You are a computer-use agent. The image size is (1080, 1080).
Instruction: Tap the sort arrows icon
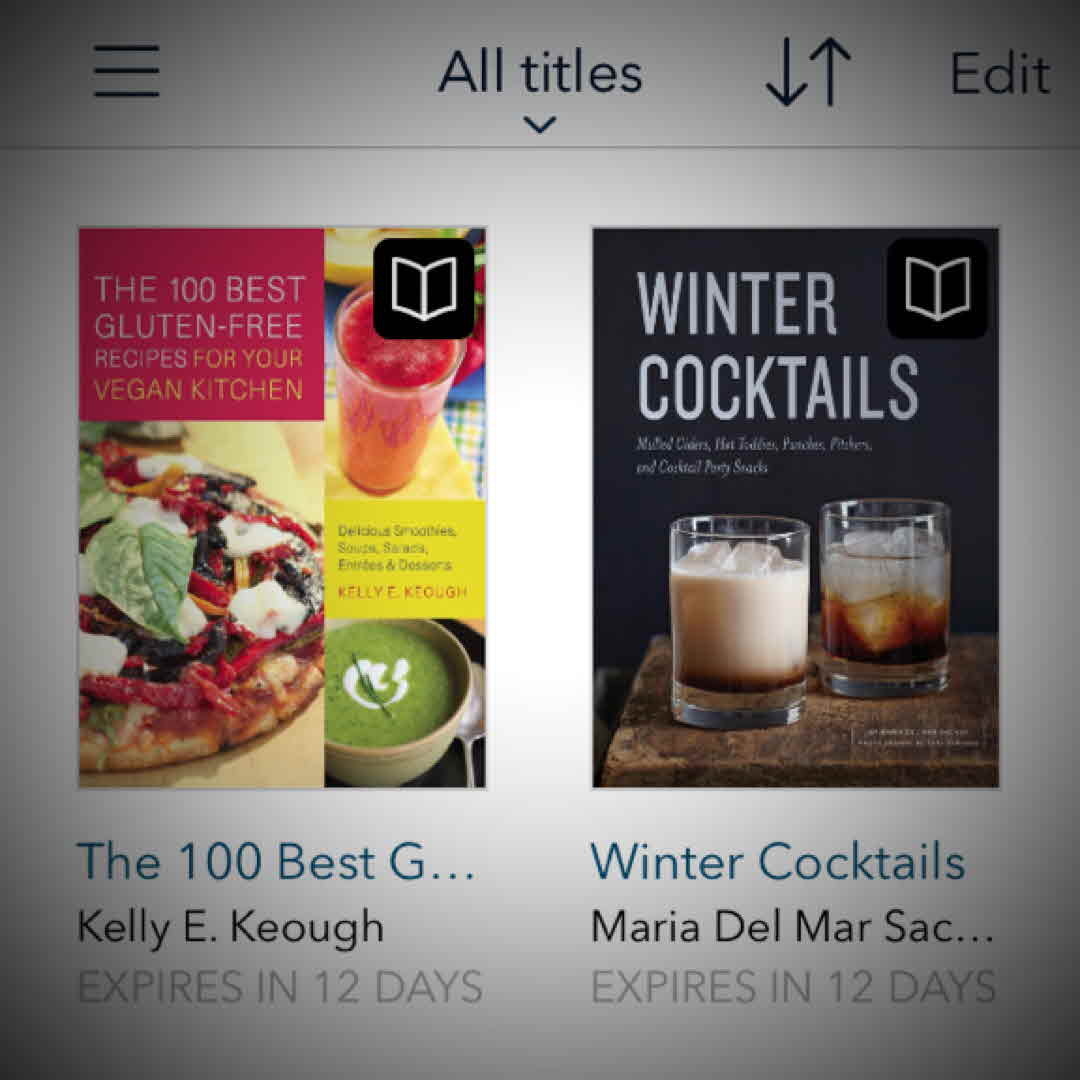[x=808, y=74]
